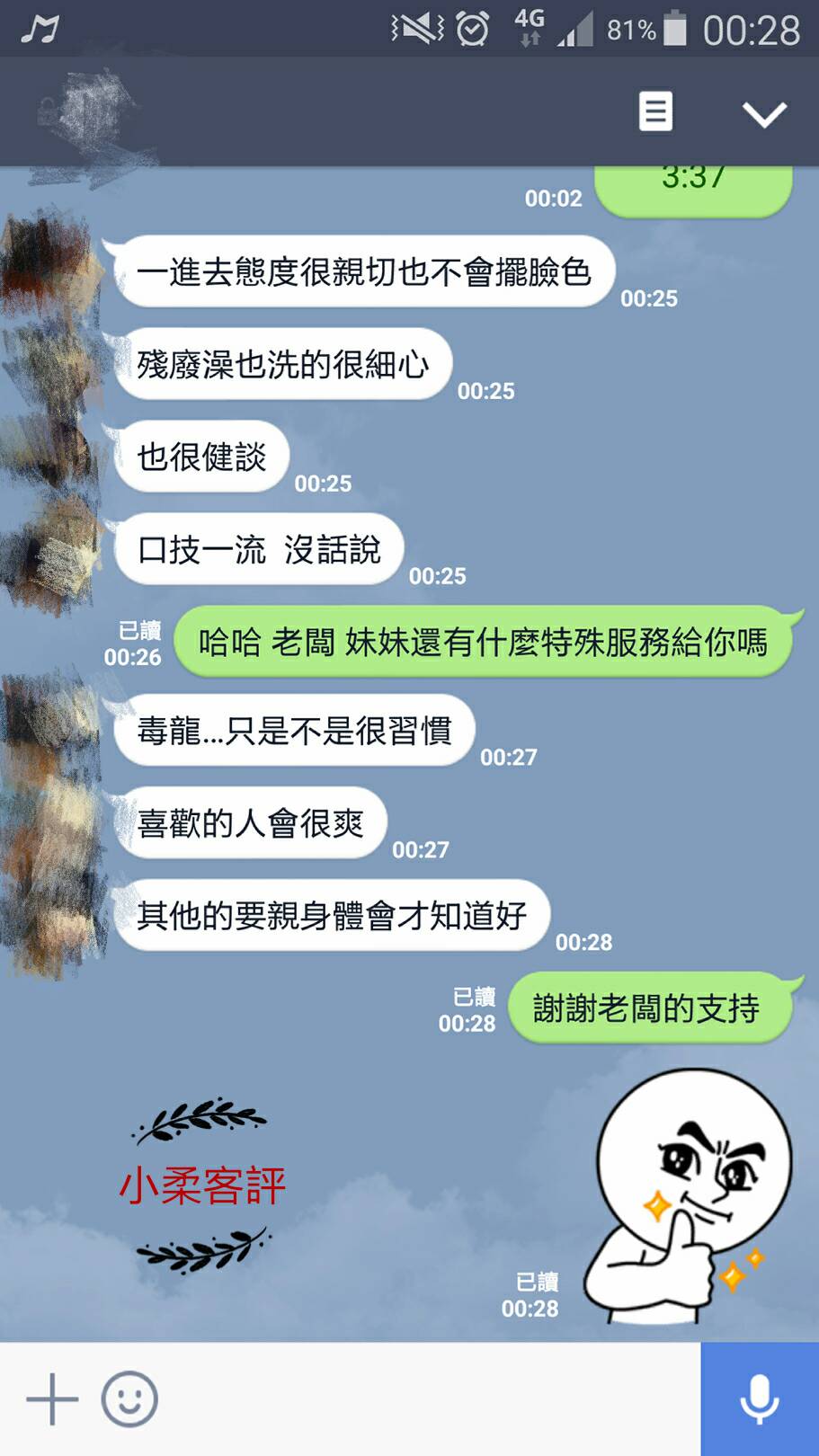Image resolution: width=819 pixels, height=1456 pixels.
Task: Open the chat notes icon
Action: pos(655,112)
